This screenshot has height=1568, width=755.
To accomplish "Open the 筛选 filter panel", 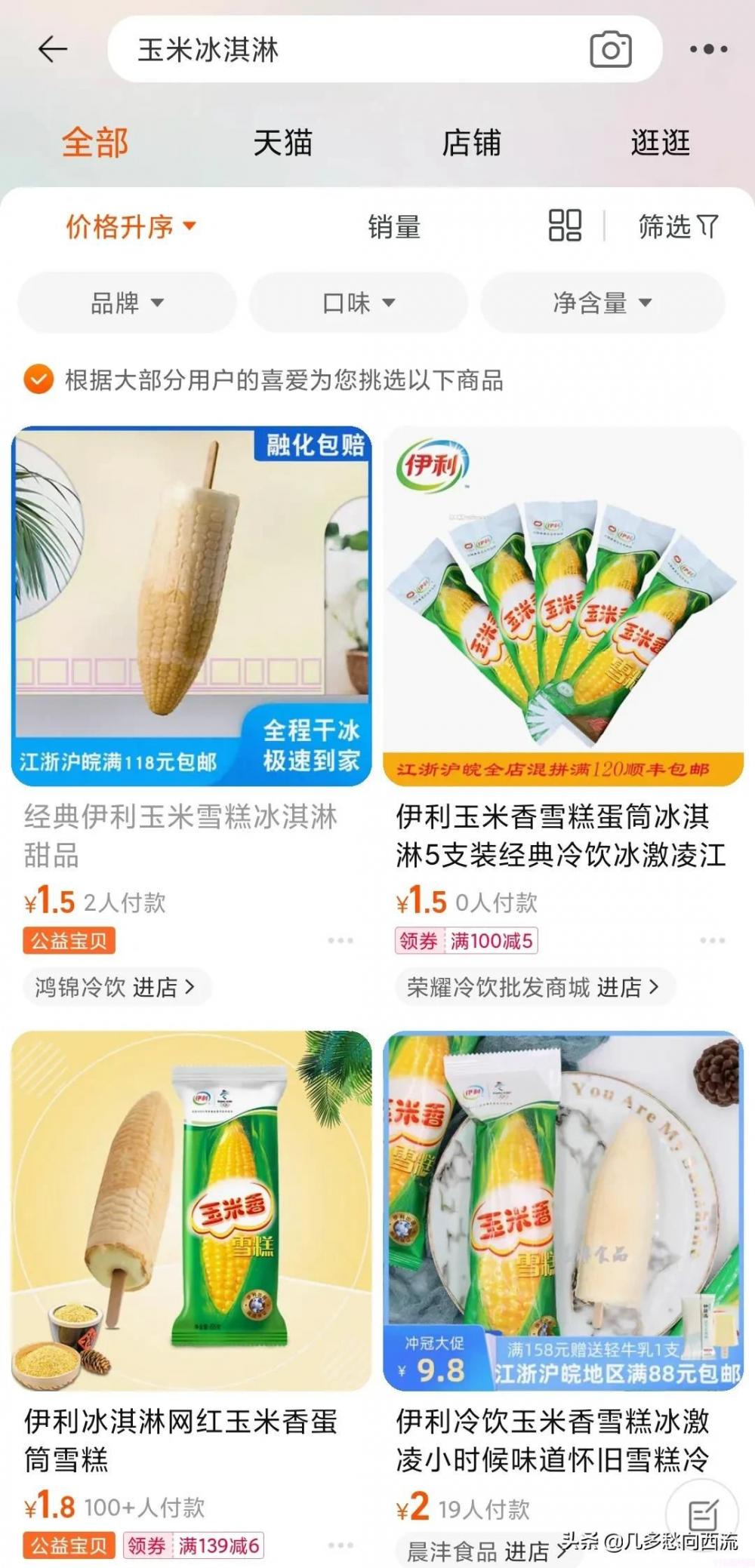I will click(678, 227).
